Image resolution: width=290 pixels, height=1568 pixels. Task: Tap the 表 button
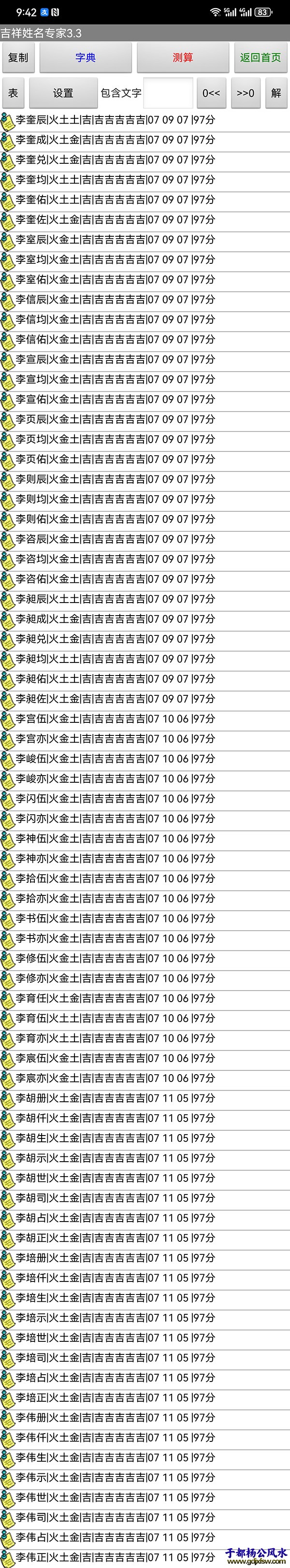click(x=14, y=93)
